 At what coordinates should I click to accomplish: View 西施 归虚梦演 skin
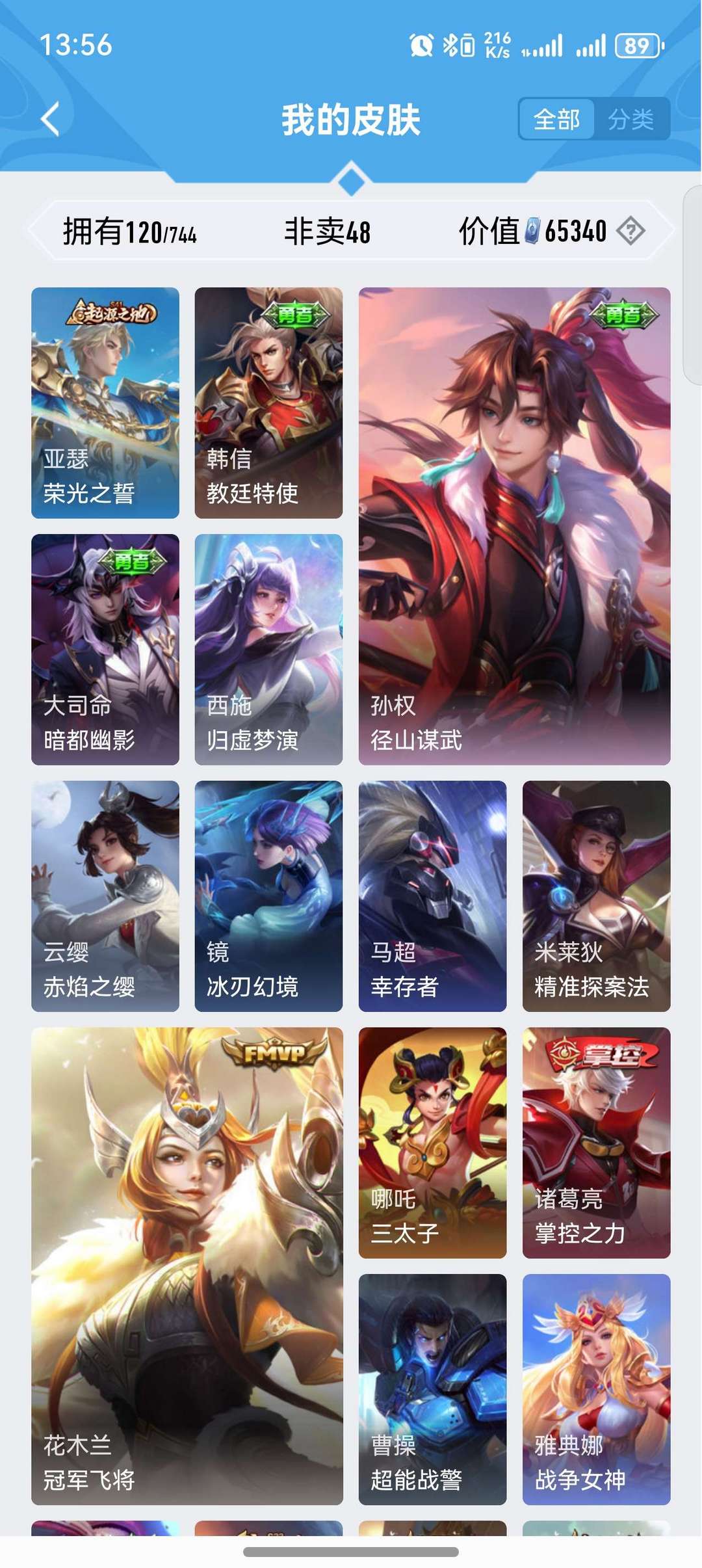[x=268, y=649]
